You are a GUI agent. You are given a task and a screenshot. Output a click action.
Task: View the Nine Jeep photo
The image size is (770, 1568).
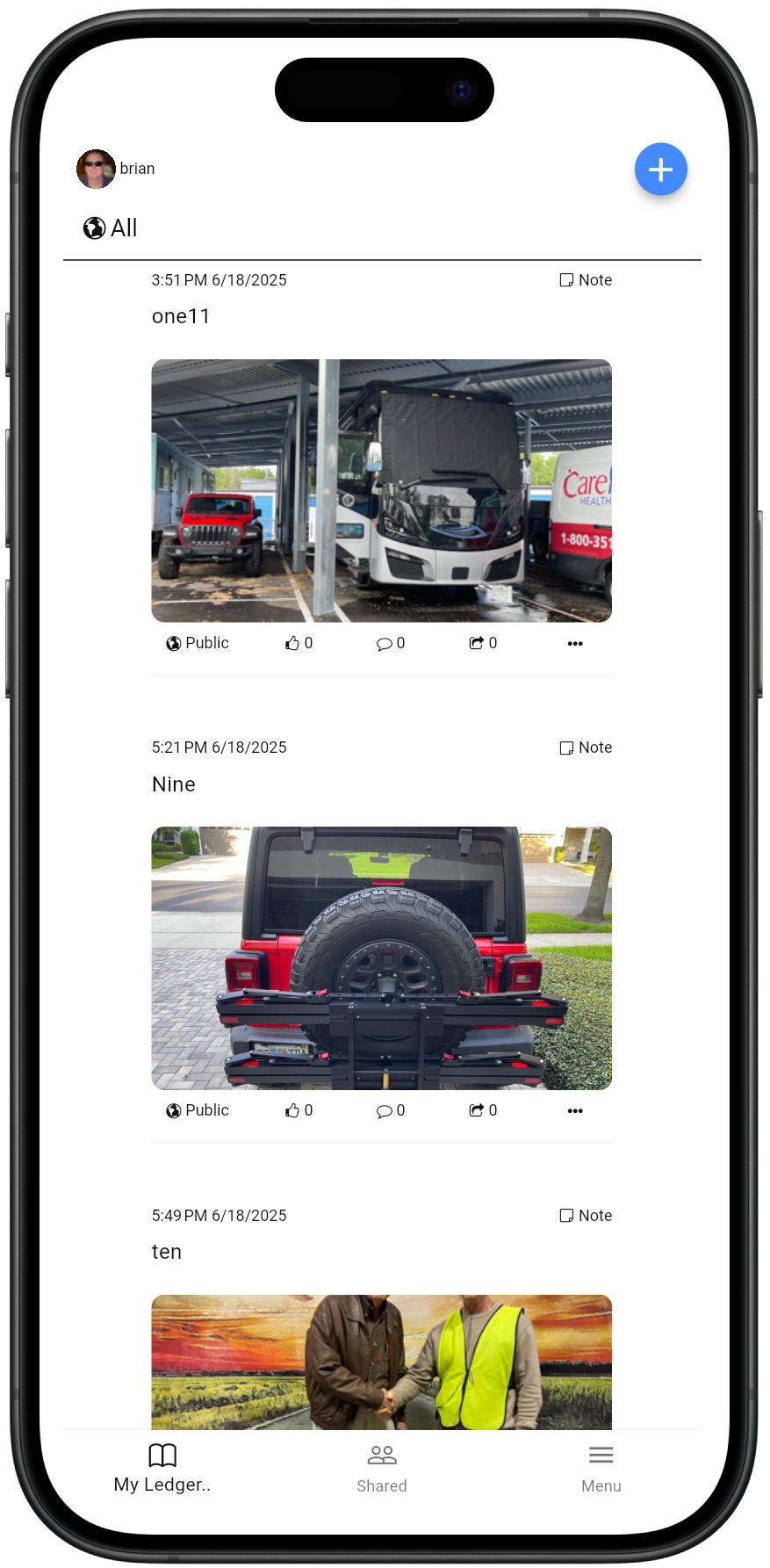381,957
